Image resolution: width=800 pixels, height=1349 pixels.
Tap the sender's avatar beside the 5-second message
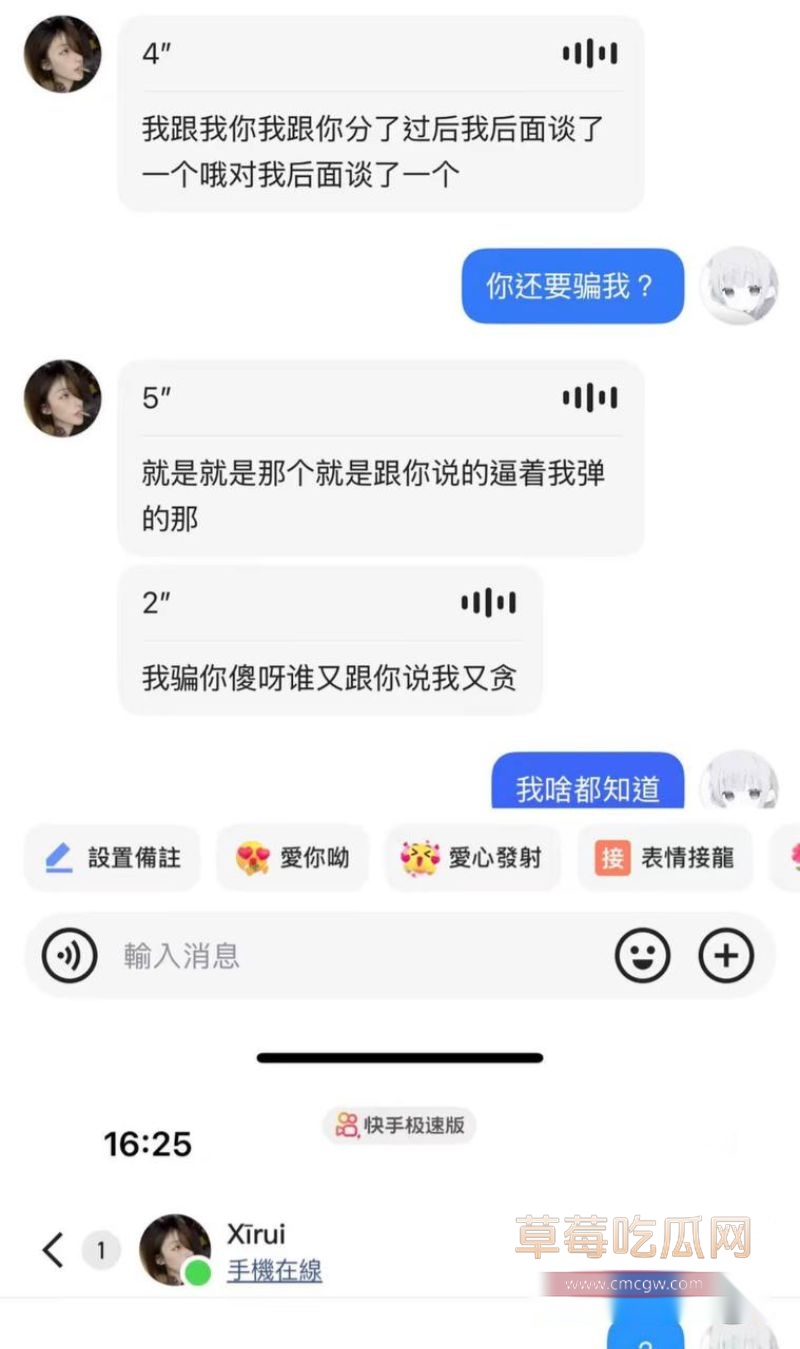click(62, 399)
